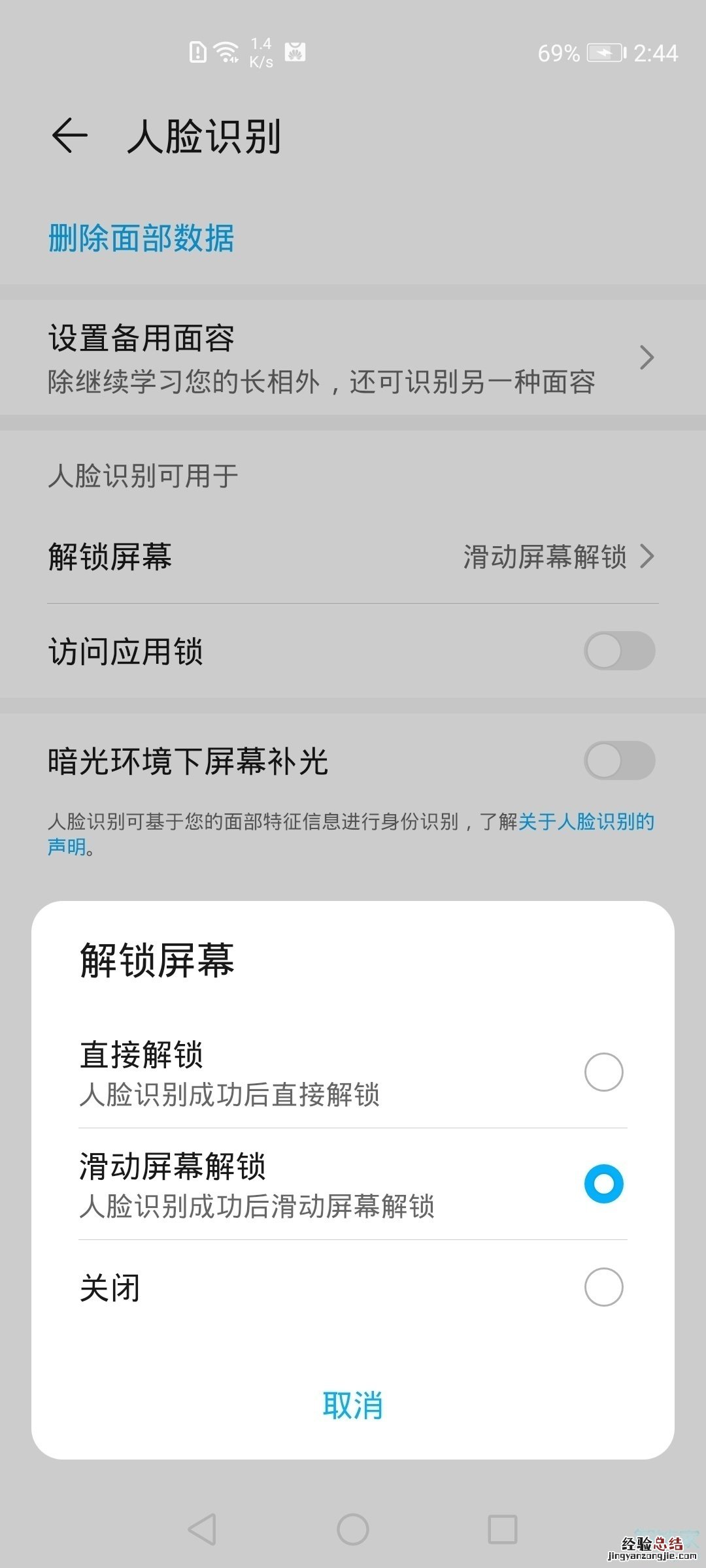Open the 解锁屏幕 options via its chevron
Image resolution: width=706 pixels, height=1568 pixels.
[x=649, y=557]
